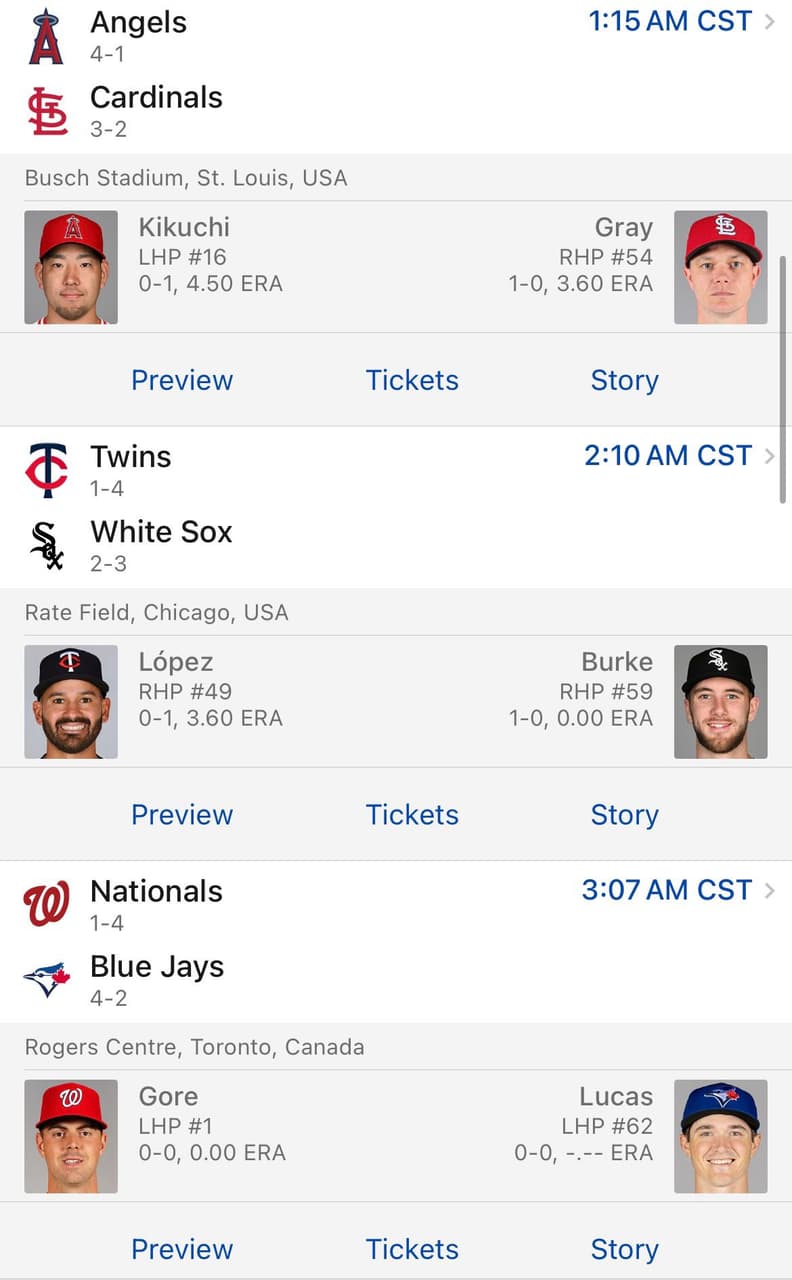
Task: Open the Preview for Angels vs Cardinals
Action: point(181,380)
